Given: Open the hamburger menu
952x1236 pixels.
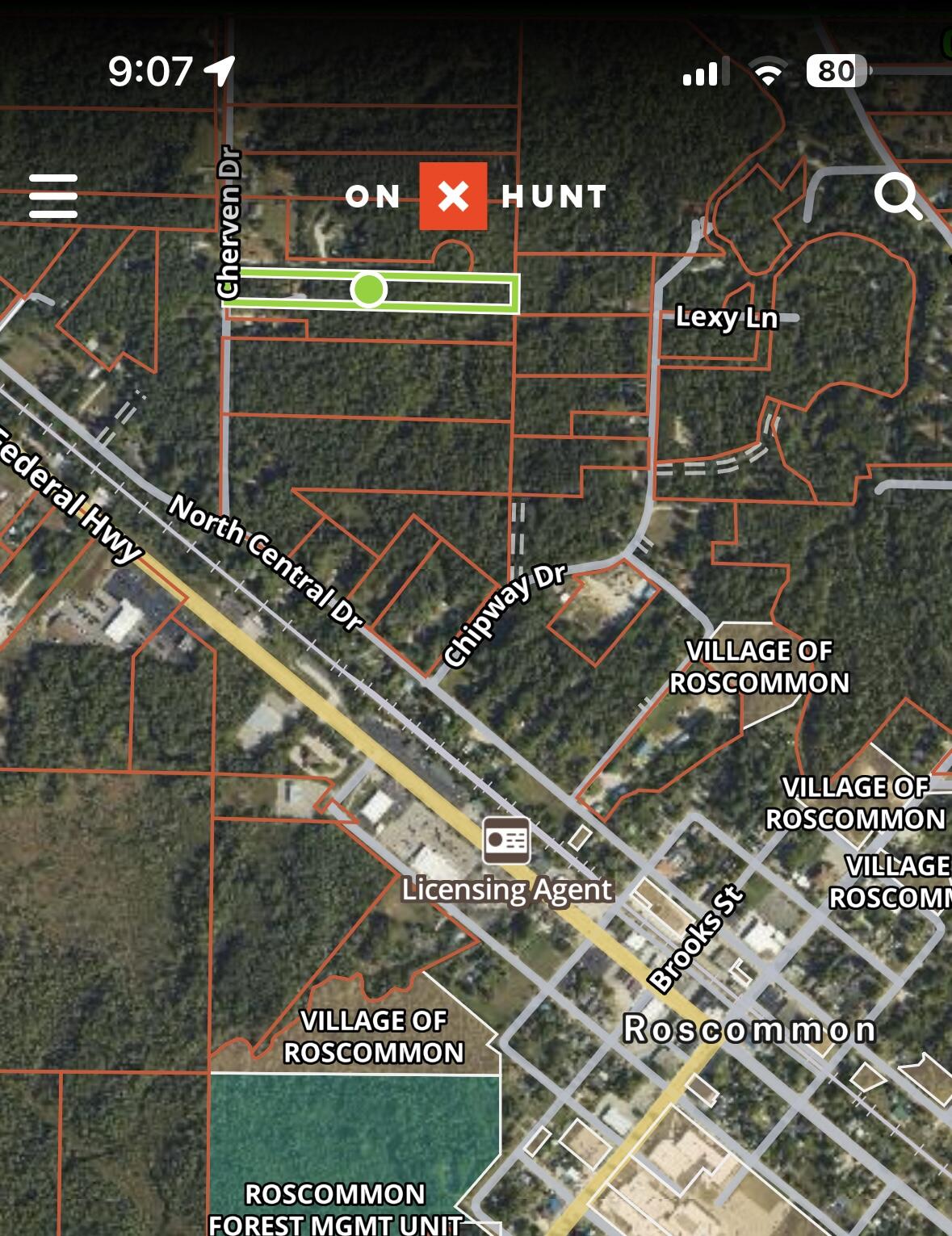Looking at the screenshot, I should tap(53, 196).
